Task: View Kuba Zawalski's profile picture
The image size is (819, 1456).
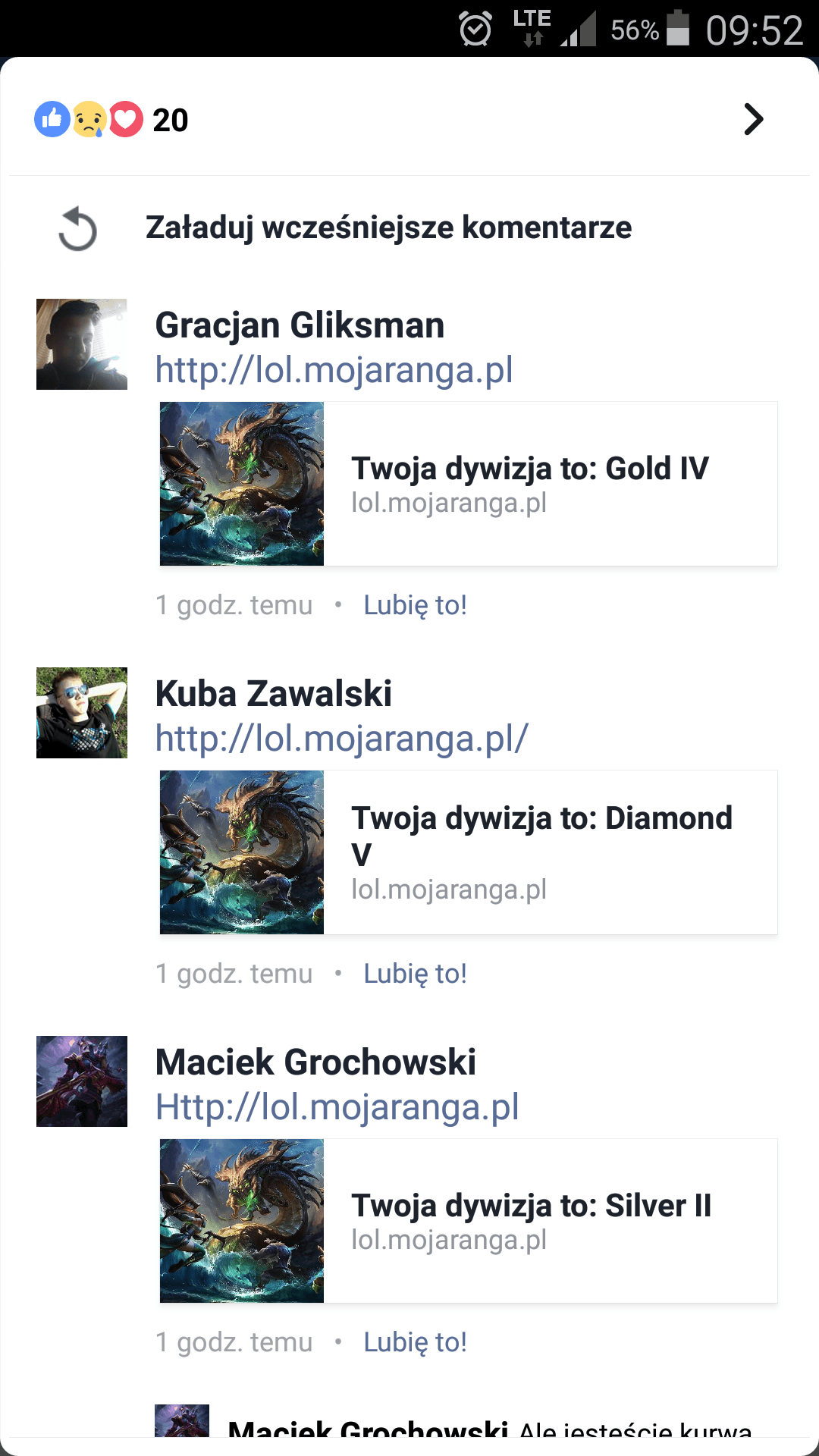Action: pyautogui.click(x=82, y=713)
